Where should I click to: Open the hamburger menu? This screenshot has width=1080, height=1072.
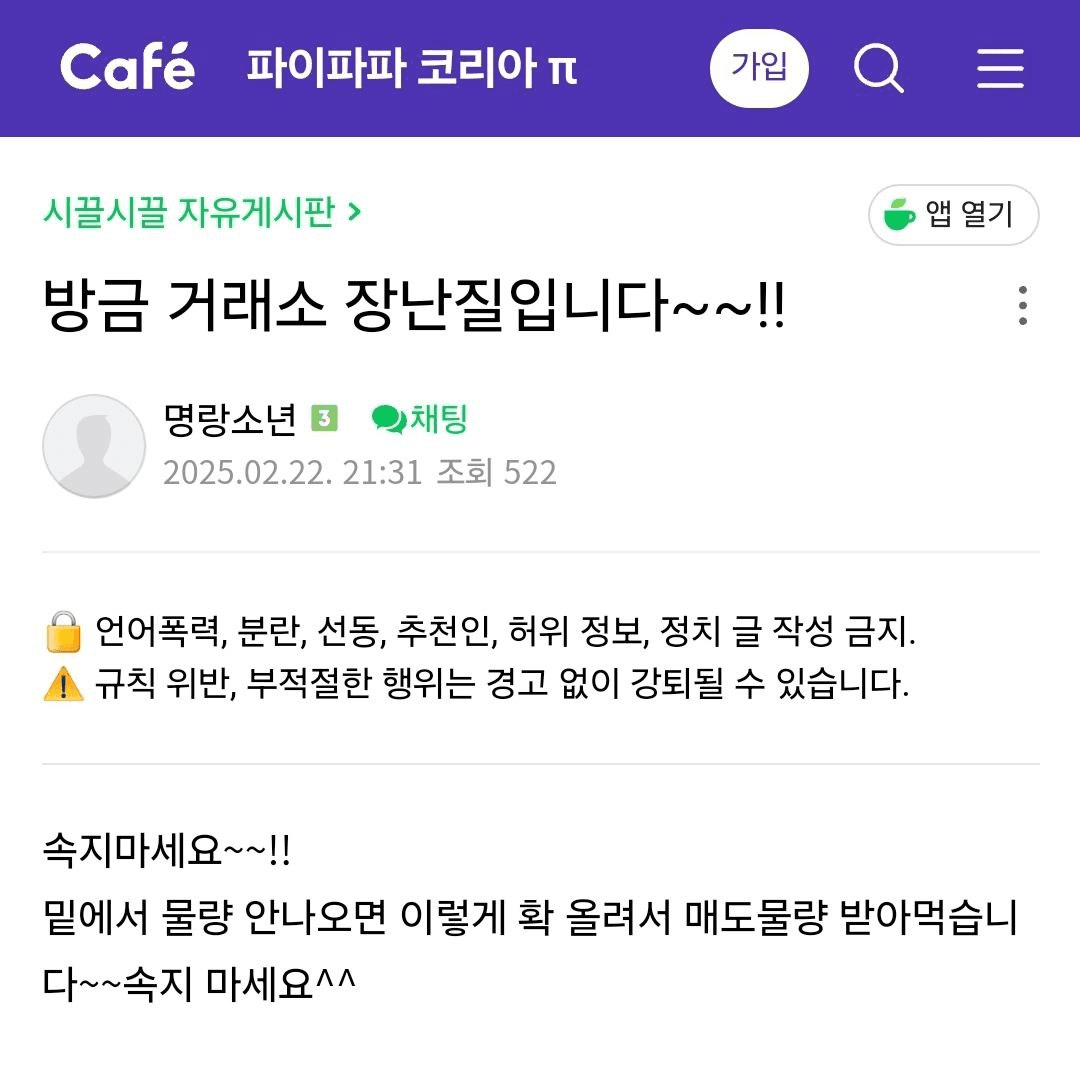pos(1000,69)
